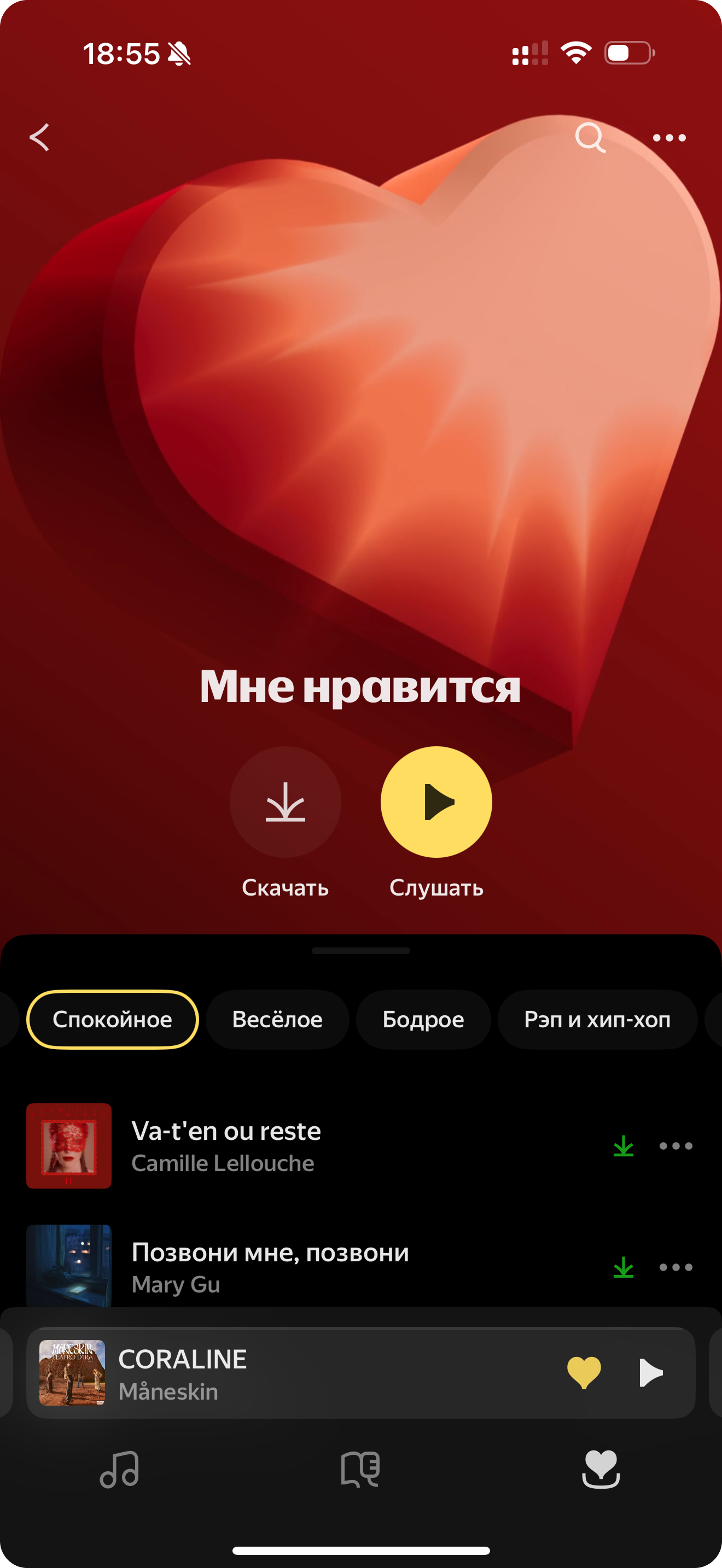Choose the Бодрое chip

(423, 1020)
